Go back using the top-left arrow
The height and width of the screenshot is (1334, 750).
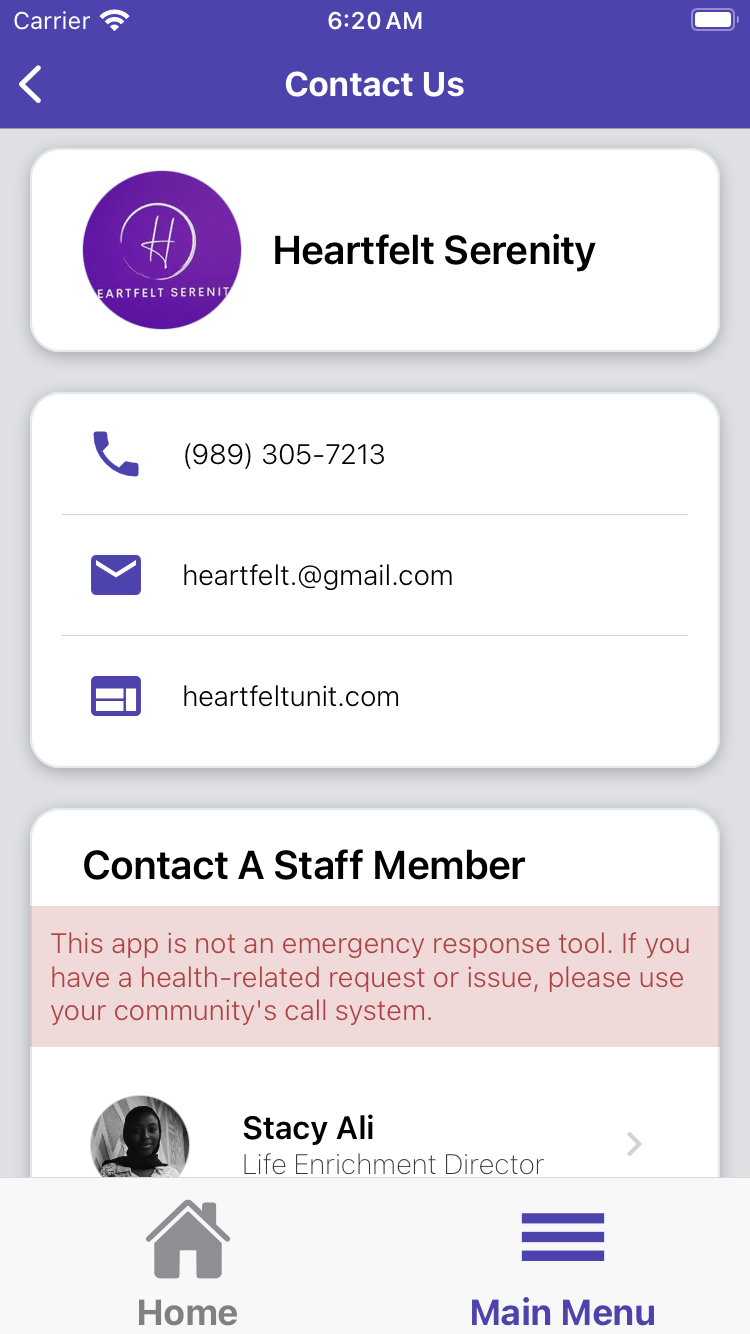tap(32, 85)
